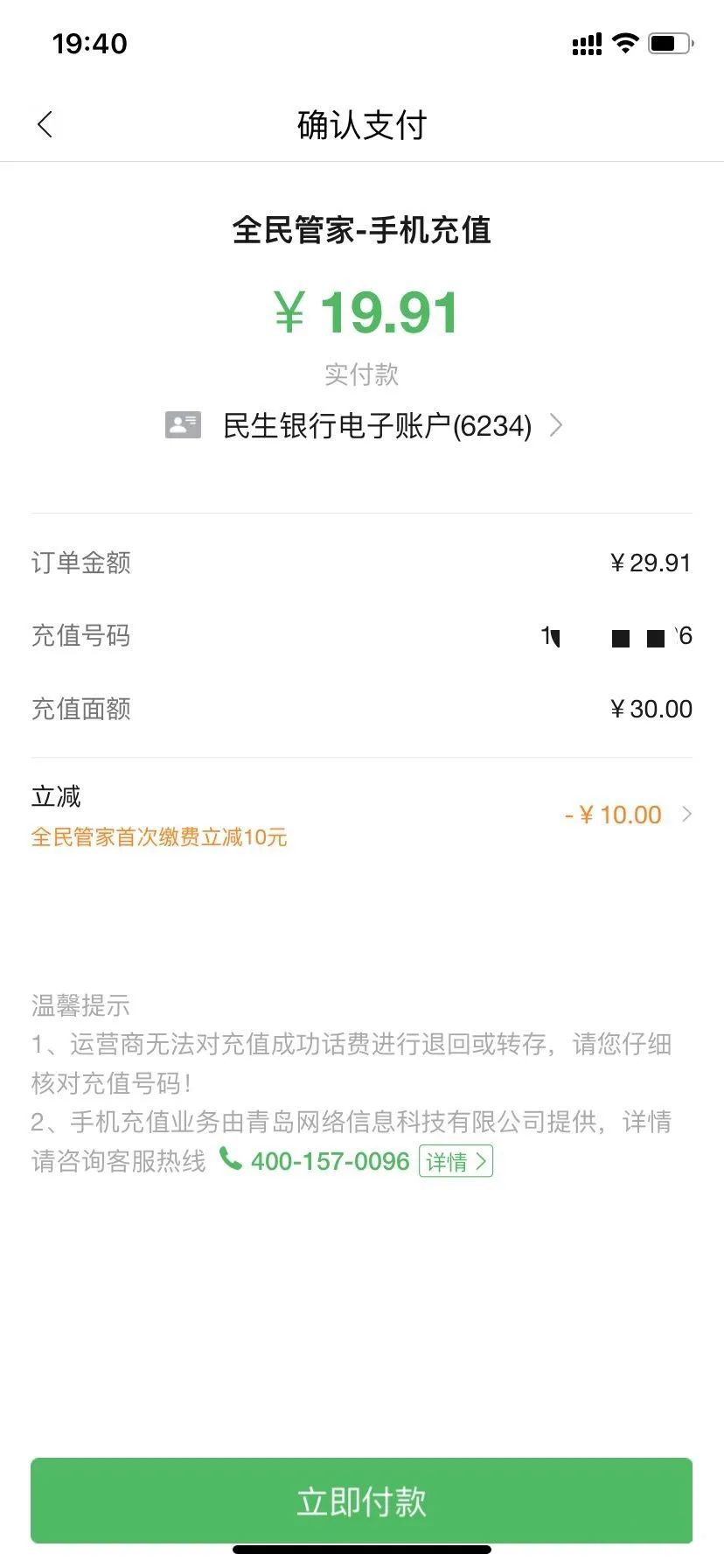Screen dimensions: 724x1568
Task: Open the 立减 discount row
Action: (362, 815)
